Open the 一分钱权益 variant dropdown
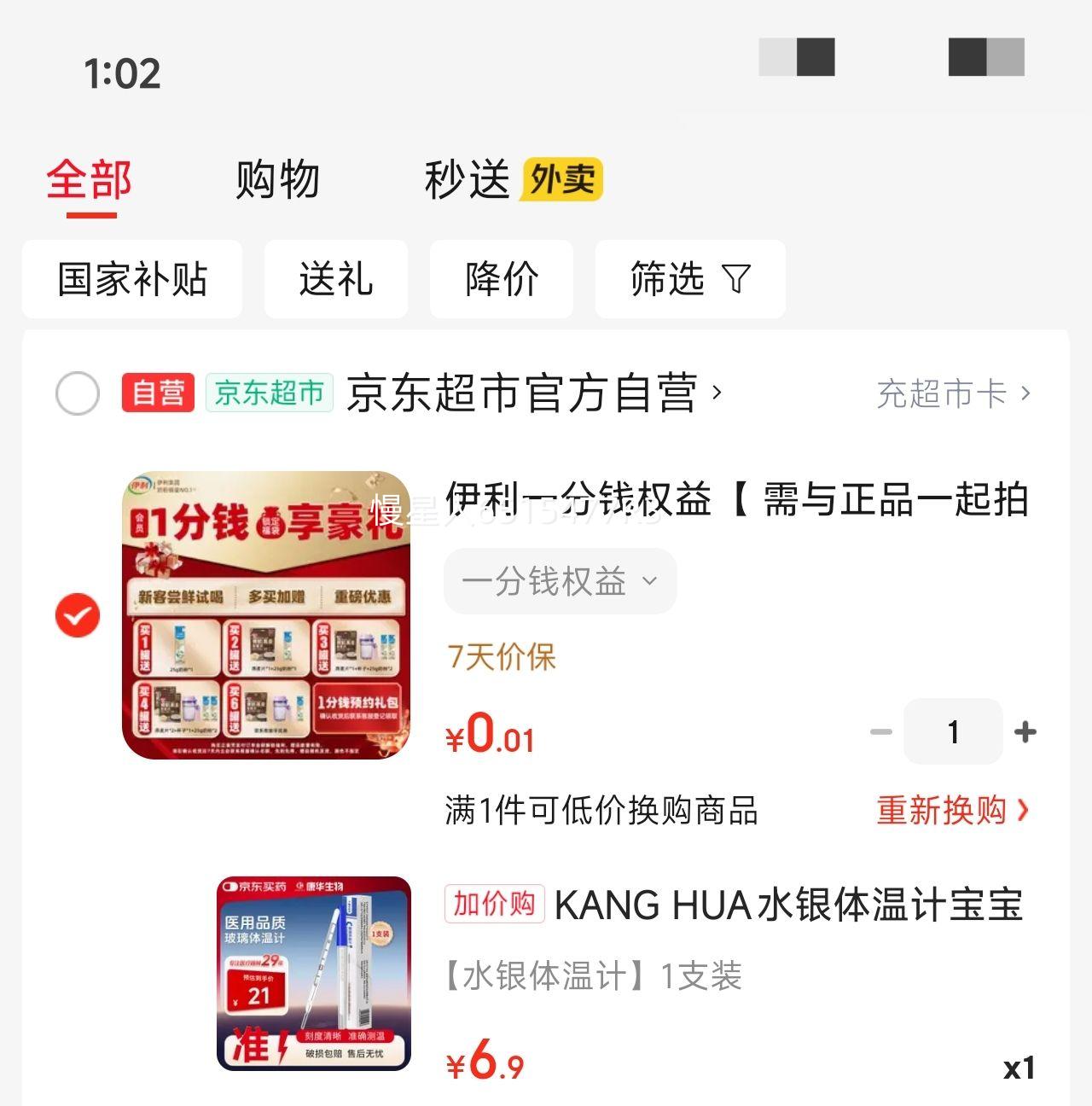This screenshot has height=1106, width=1092. 560,581
